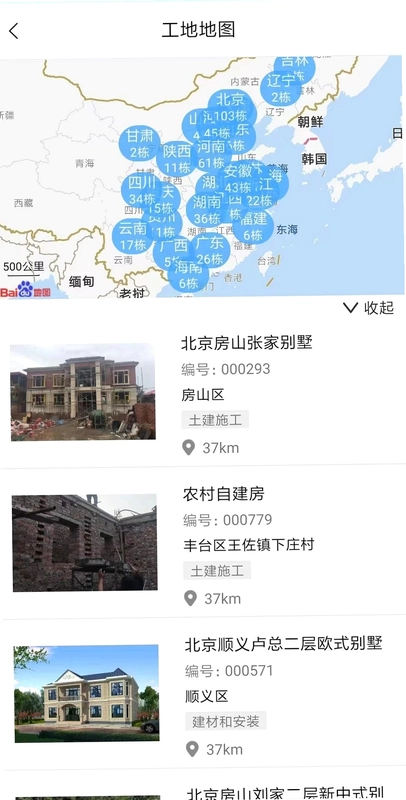Select the 四川 34栋 map marker
Screen dimensions: 406x800
pos(142,190)
